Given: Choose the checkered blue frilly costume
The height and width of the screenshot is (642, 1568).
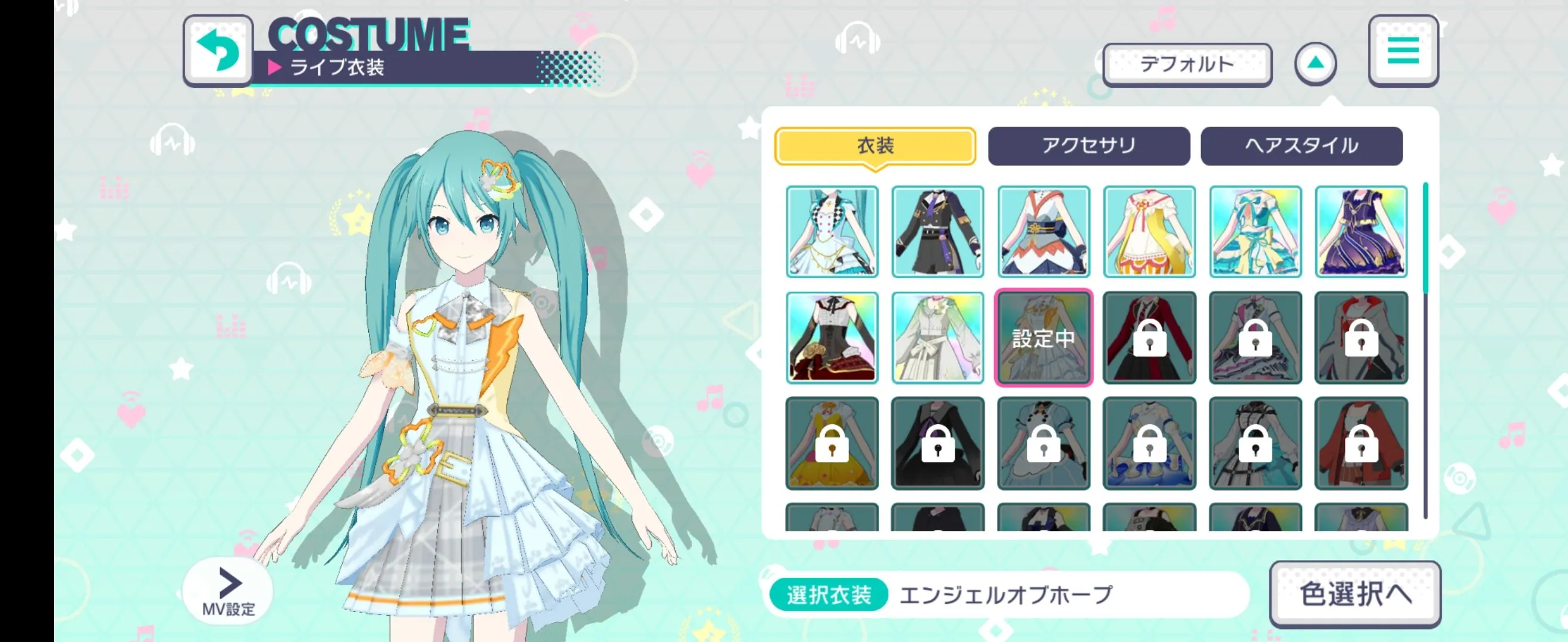Looking at the screenshot, I should pyautogui.click(x=832, y=232).
